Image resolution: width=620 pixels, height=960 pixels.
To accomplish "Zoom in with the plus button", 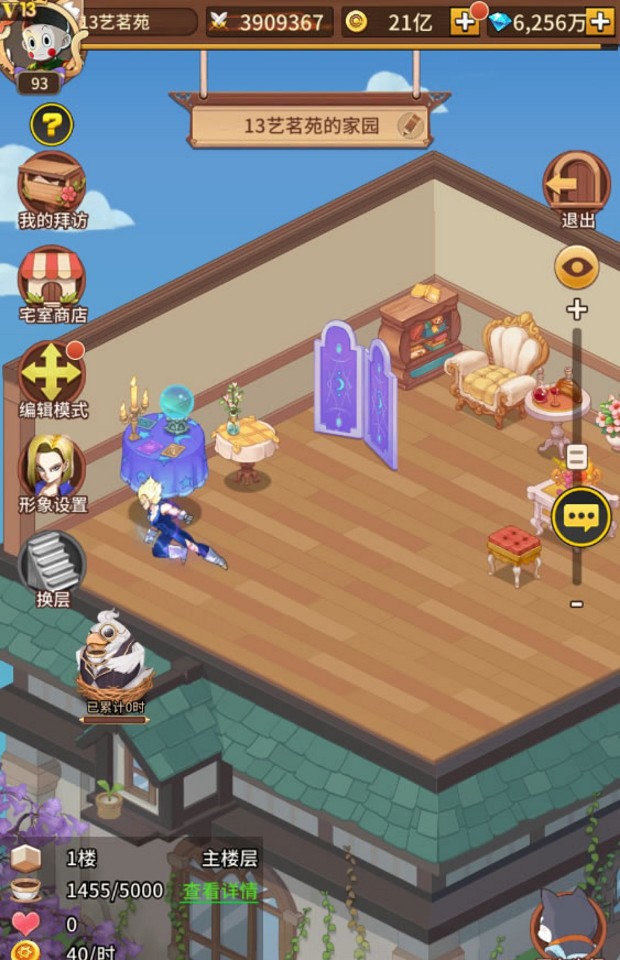I will [x=577, y=308].
